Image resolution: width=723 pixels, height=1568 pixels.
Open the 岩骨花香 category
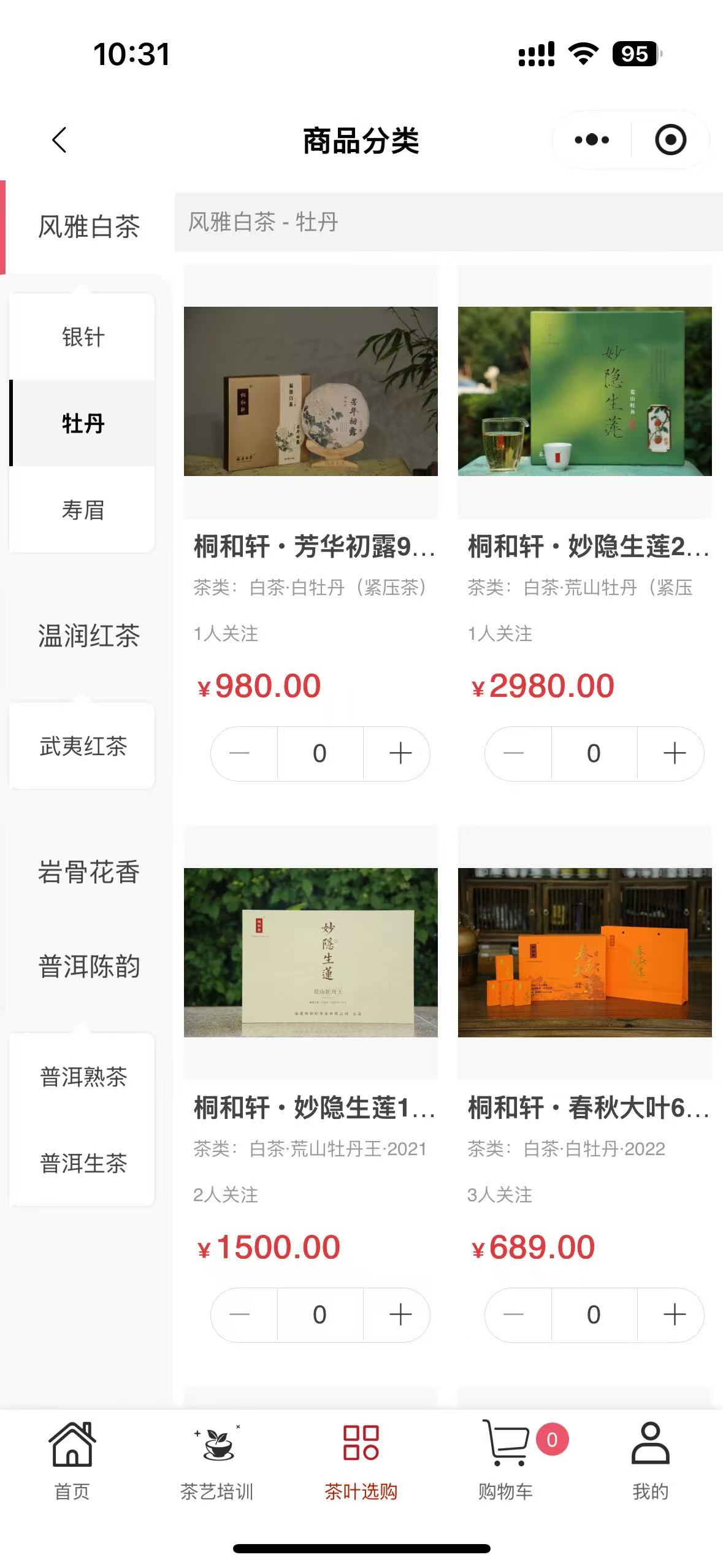tap(88, 872)
